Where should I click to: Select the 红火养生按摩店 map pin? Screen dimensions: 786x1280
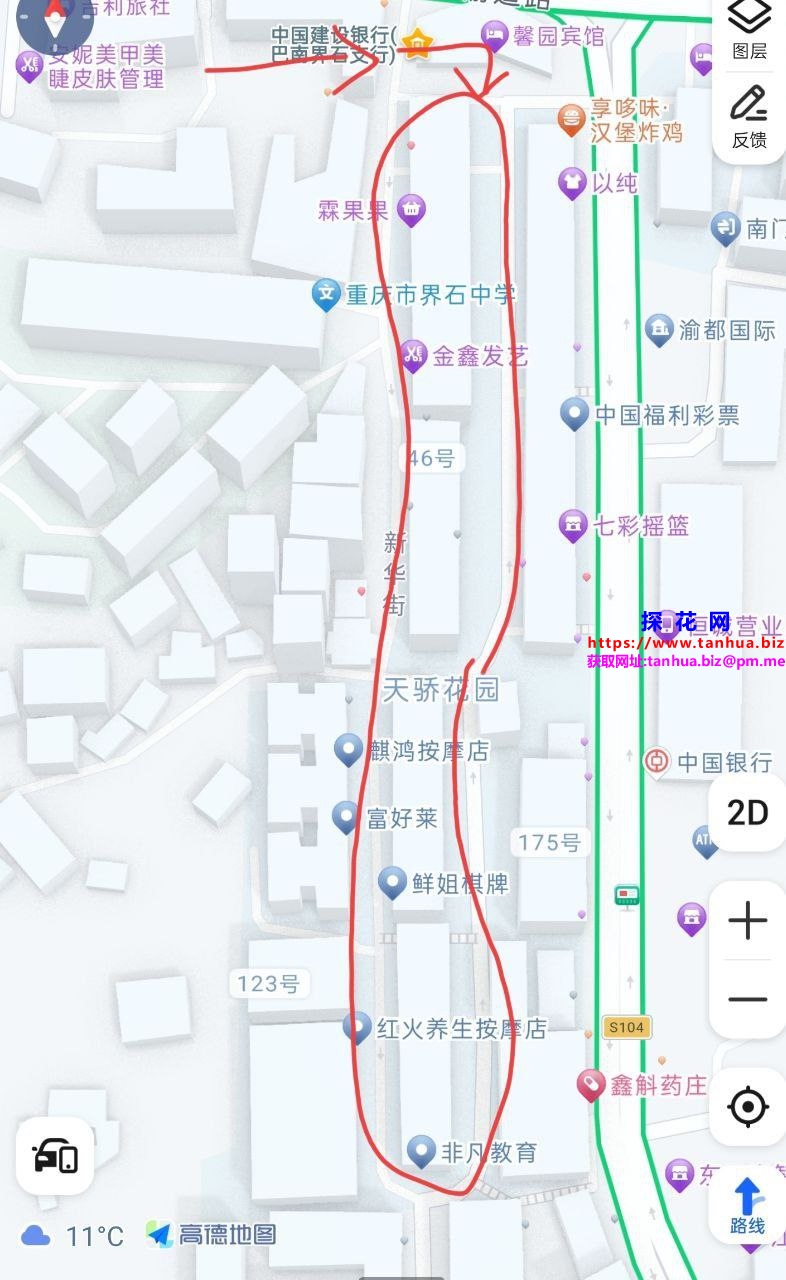click(x=357, y=1027)
